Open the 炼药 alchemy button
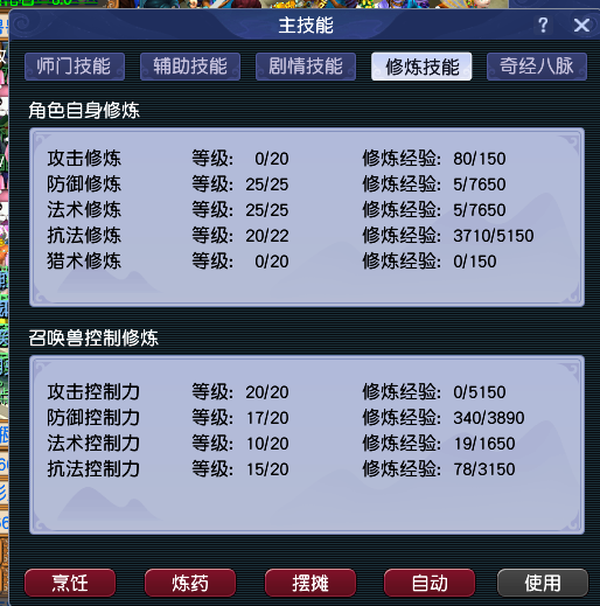600x606 pixels. [x=190, y=582]
